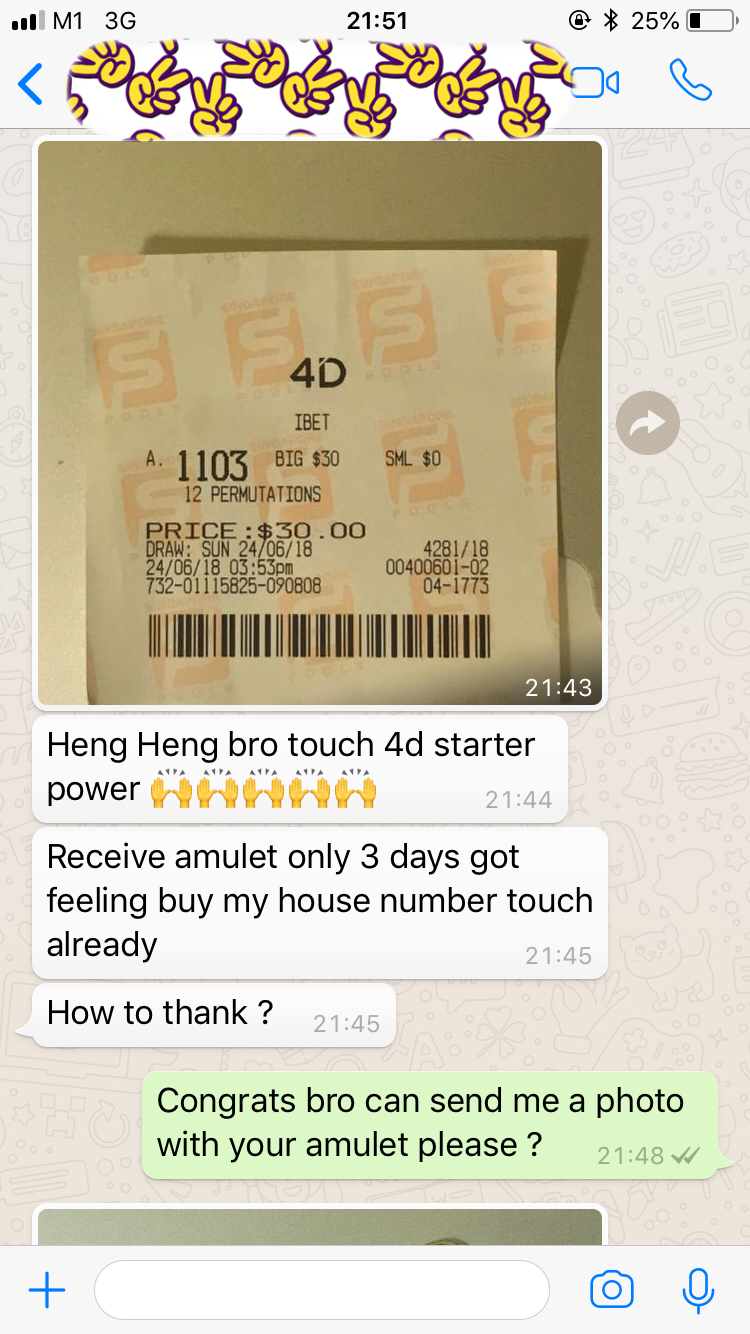Focus the message input field
The height and width of the screenshot is (1334, 750).
click(321, 1290)
